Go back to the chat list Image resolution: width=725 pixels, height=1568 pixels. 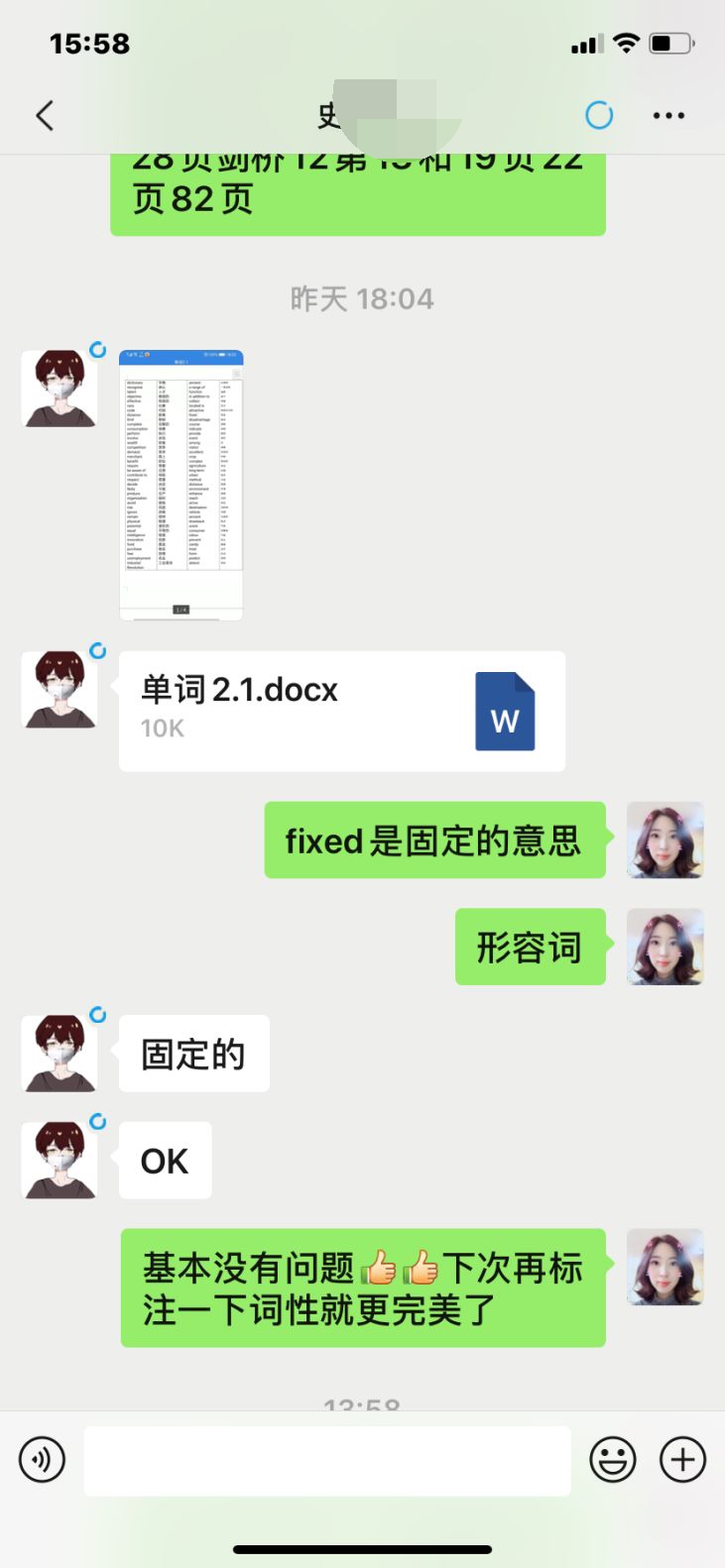(45, 116)
